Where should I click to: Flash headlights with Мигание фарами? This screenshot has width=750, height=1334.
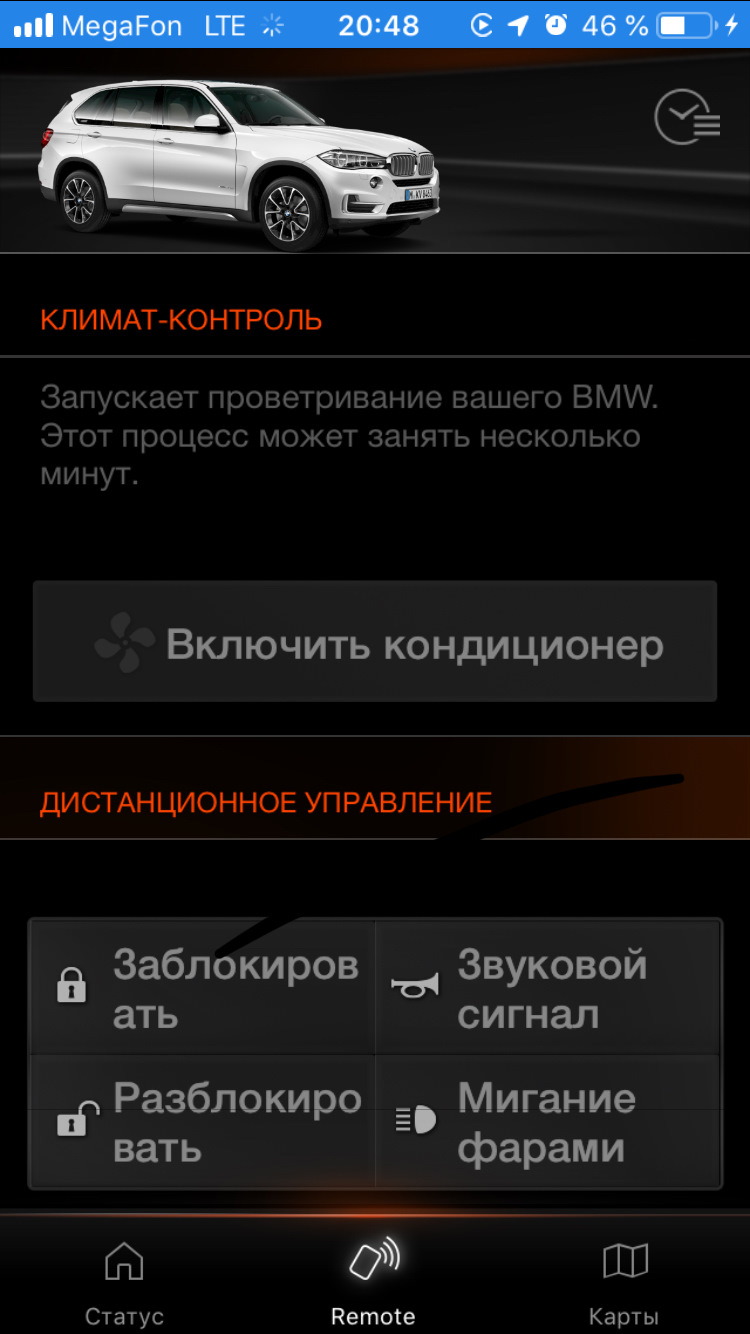(x=547, y=1121)
